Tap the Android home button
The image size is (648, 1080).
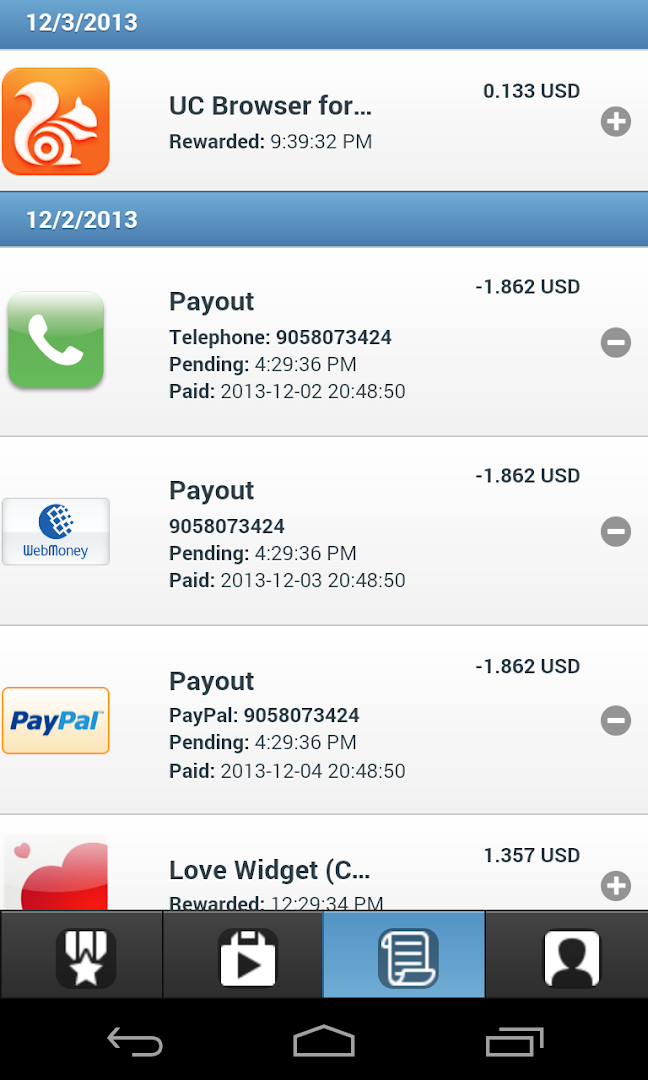324,1041
